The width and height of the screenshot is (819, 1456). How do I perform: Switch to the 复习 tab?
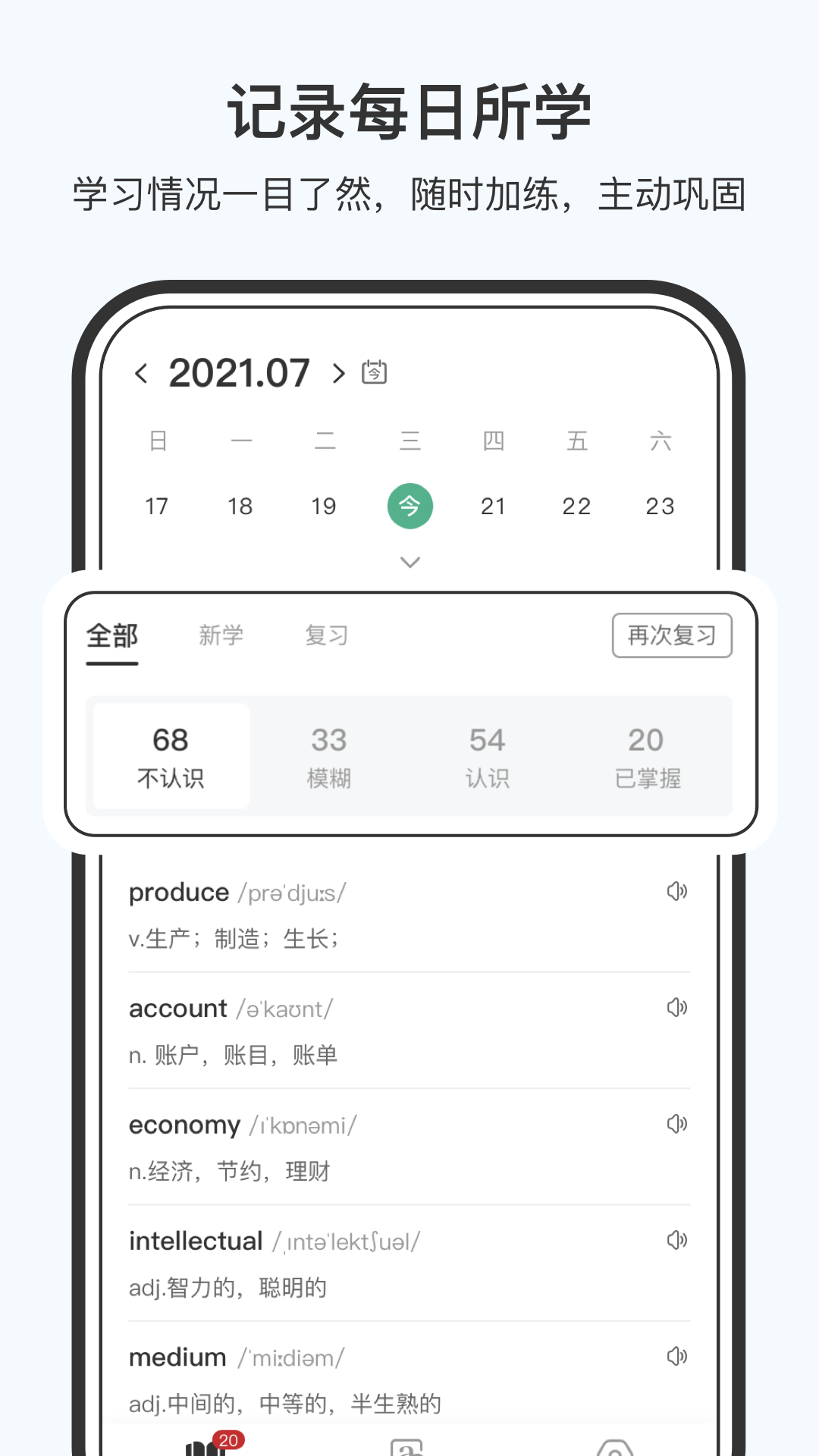[326, 636]
